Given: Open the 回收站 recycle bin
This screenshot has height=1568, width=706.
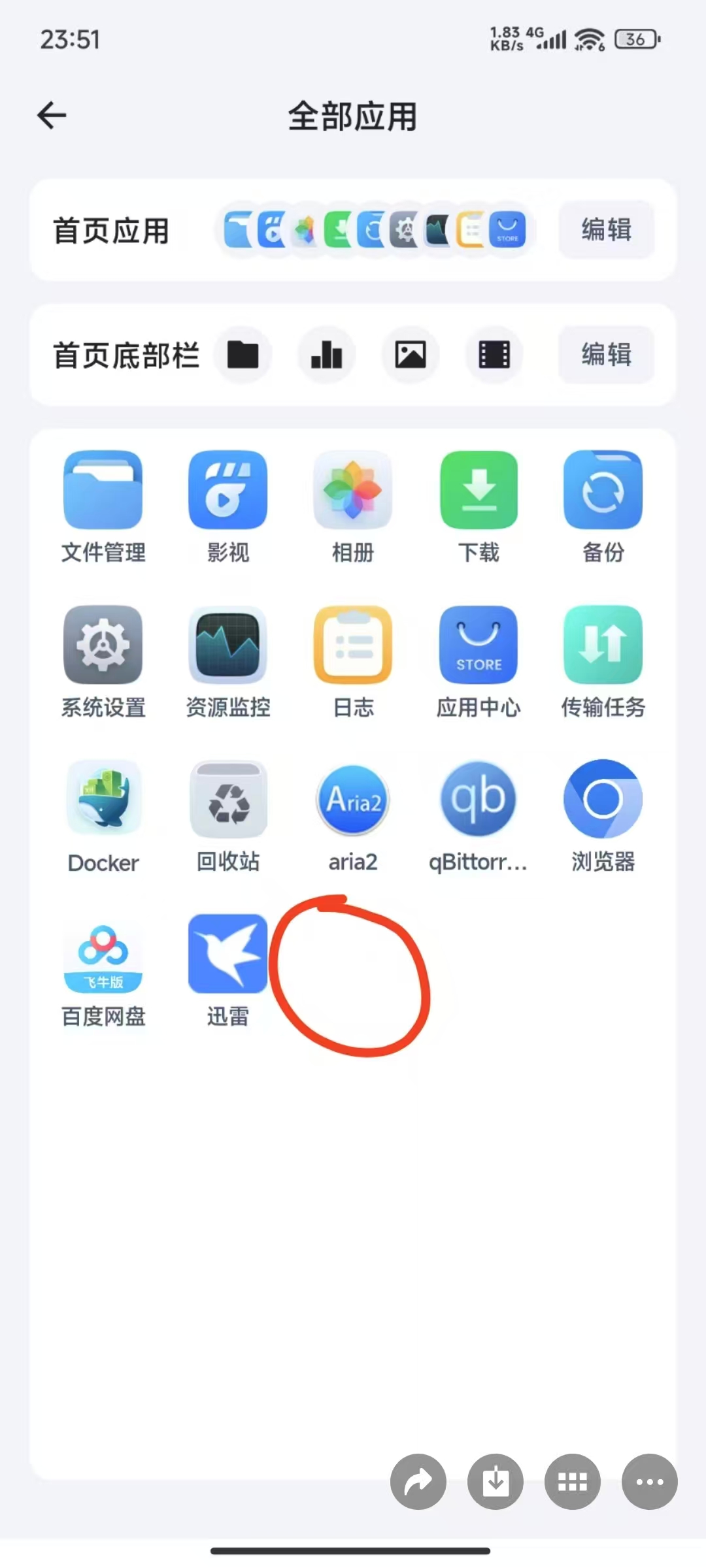Looking at the screenshot, I should tap(227, 799).
